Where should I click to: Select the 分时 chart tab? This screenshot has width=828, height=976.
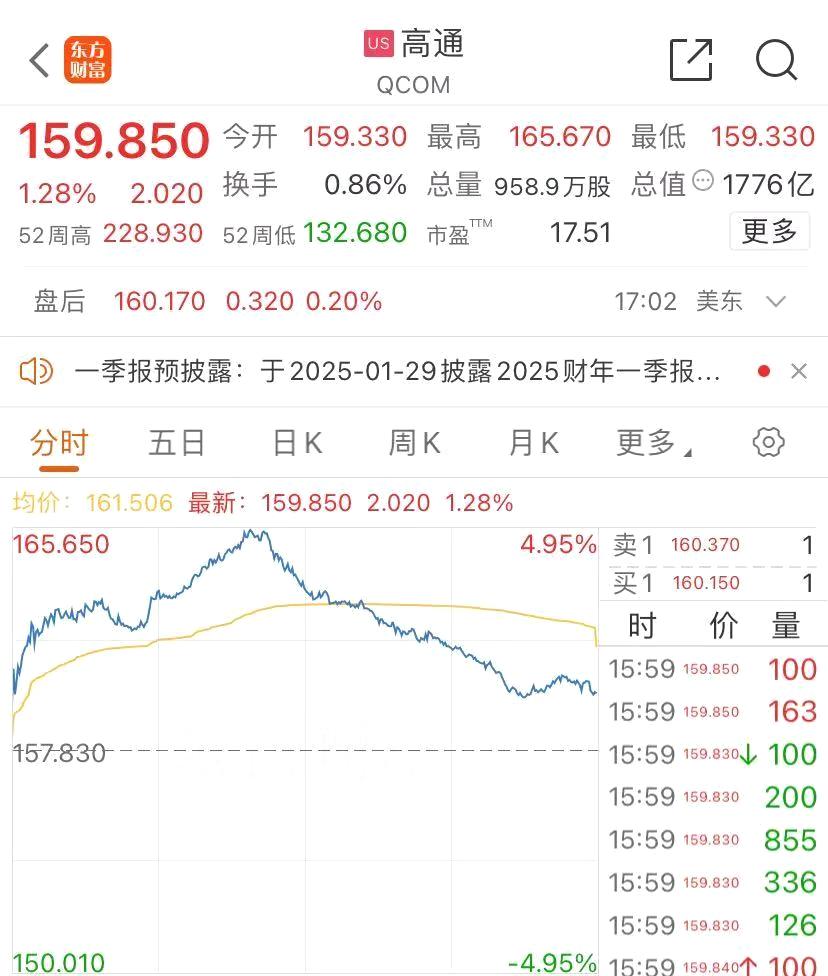click(59, 442)
